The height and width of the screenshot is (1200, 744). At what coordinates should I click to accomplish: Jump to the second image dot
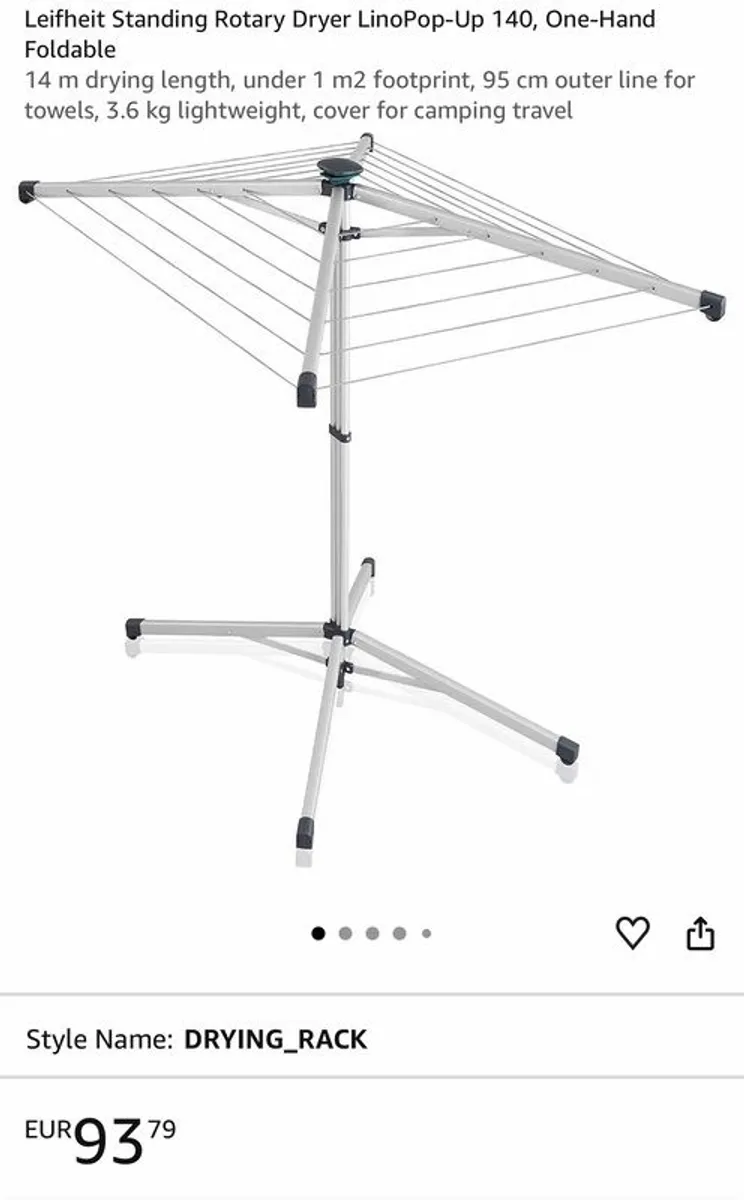346,933
